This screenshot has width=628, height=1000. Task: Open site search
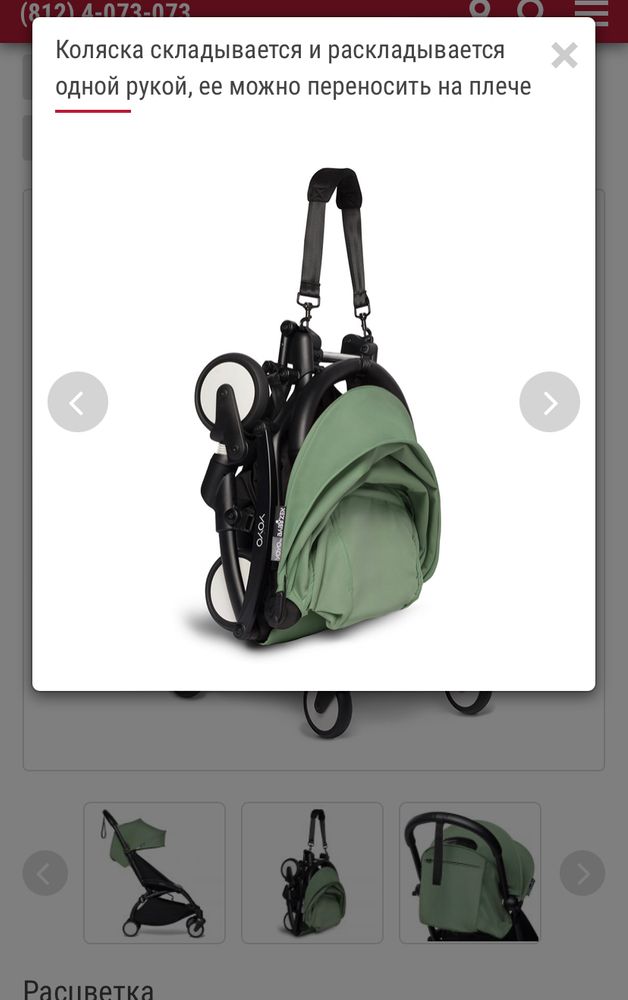click(x=531, y=11)
